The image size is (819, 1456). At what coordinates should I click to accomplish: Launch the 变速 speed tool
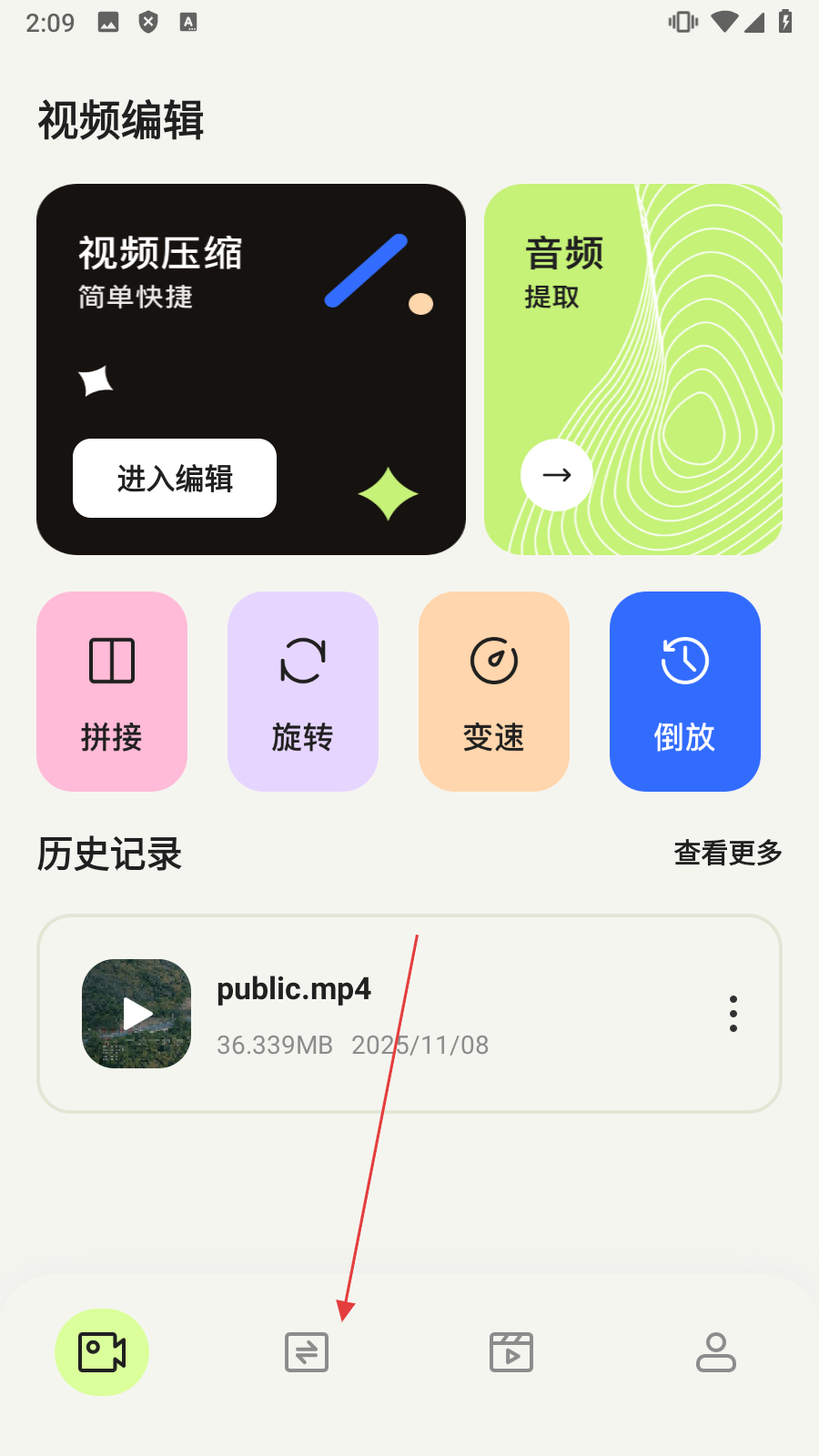[494, 692]
